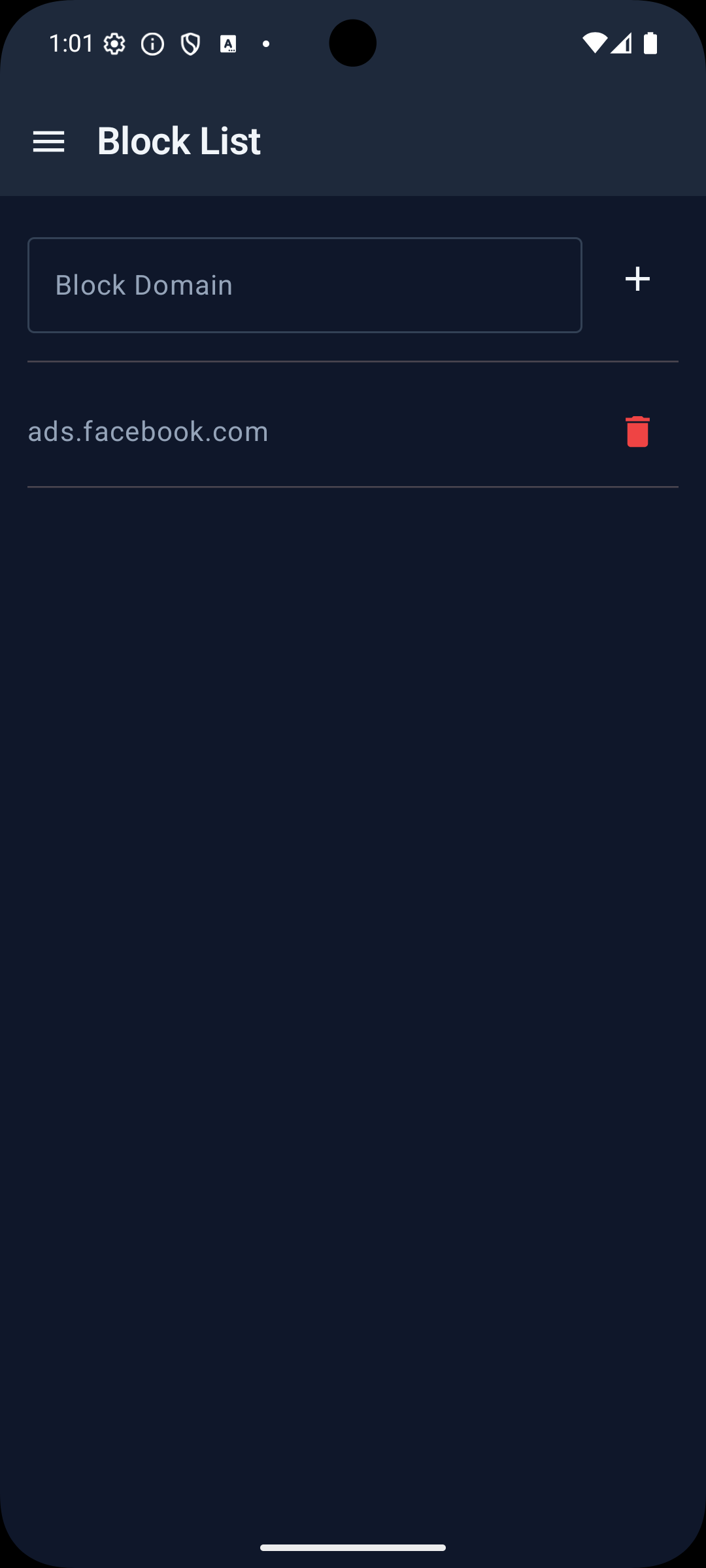Viewport: 706px width, 1568px height.
Task: Open the navigation drawer menu
Action: click(48, 140)
